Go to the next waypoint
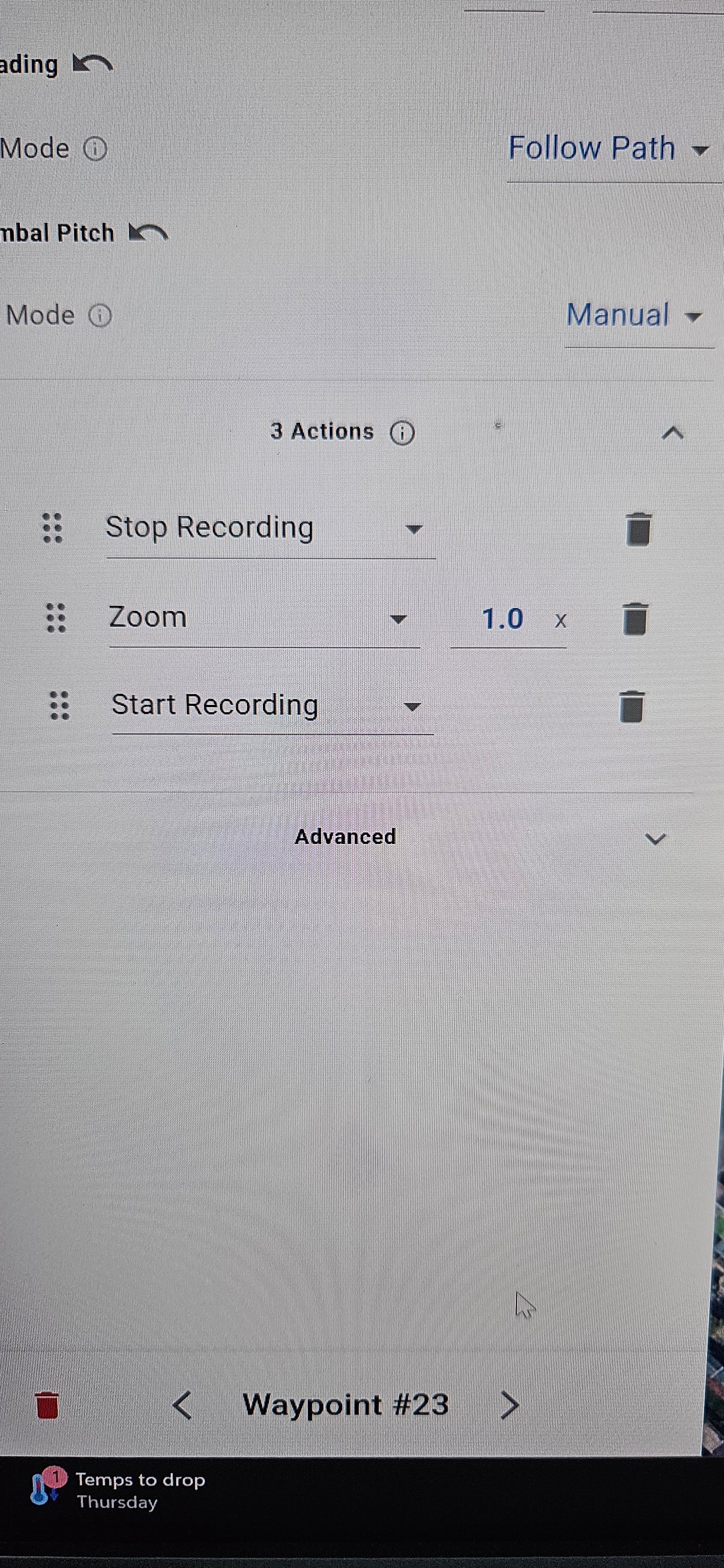The image size is (724, 1568). pyautogui.click(x=509, y=1405)
